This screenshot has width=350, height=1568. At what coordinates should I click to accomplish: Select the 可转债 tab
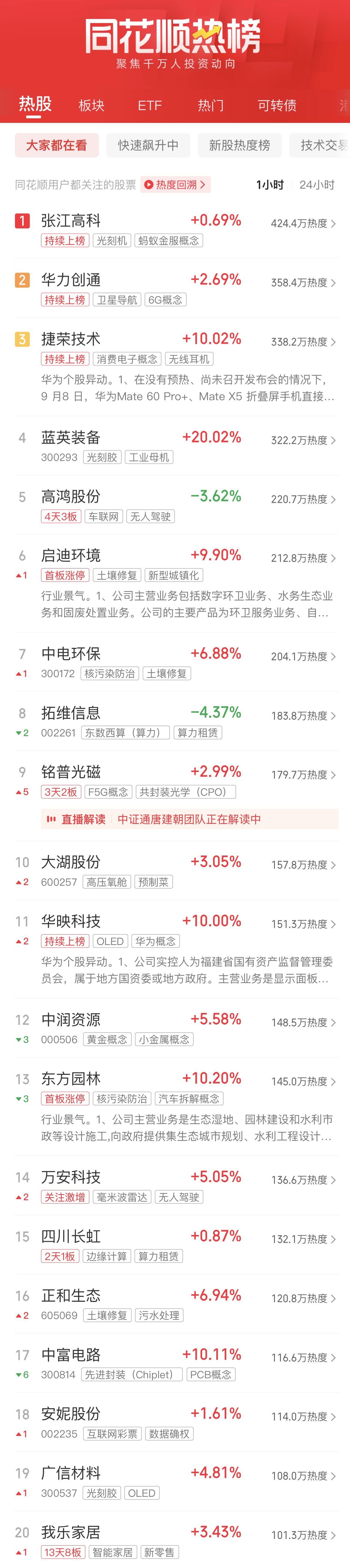(x=277, y=105)
